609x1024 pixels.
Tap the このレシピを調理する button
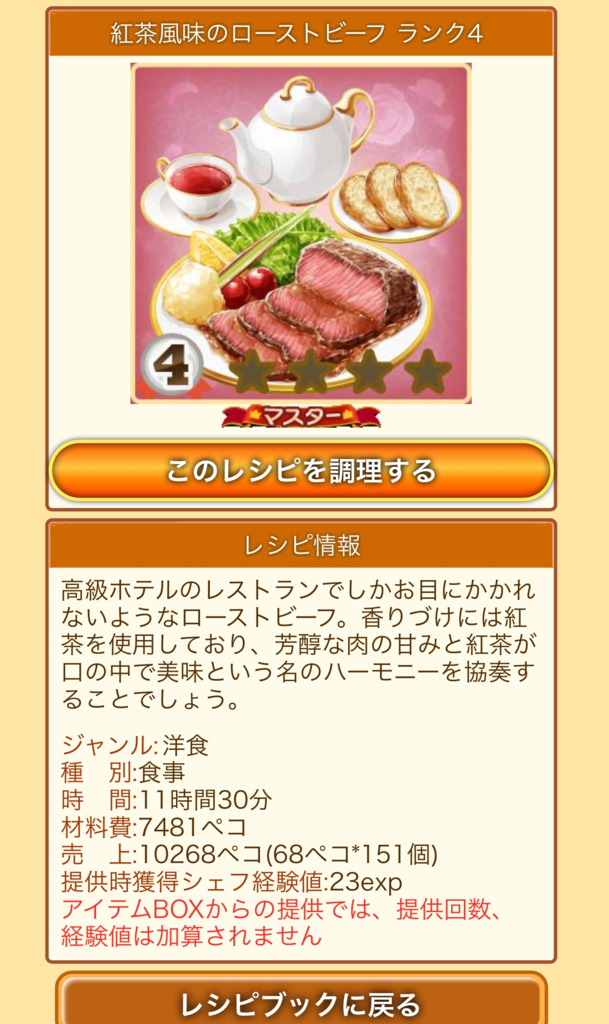(x=301, y=471)
